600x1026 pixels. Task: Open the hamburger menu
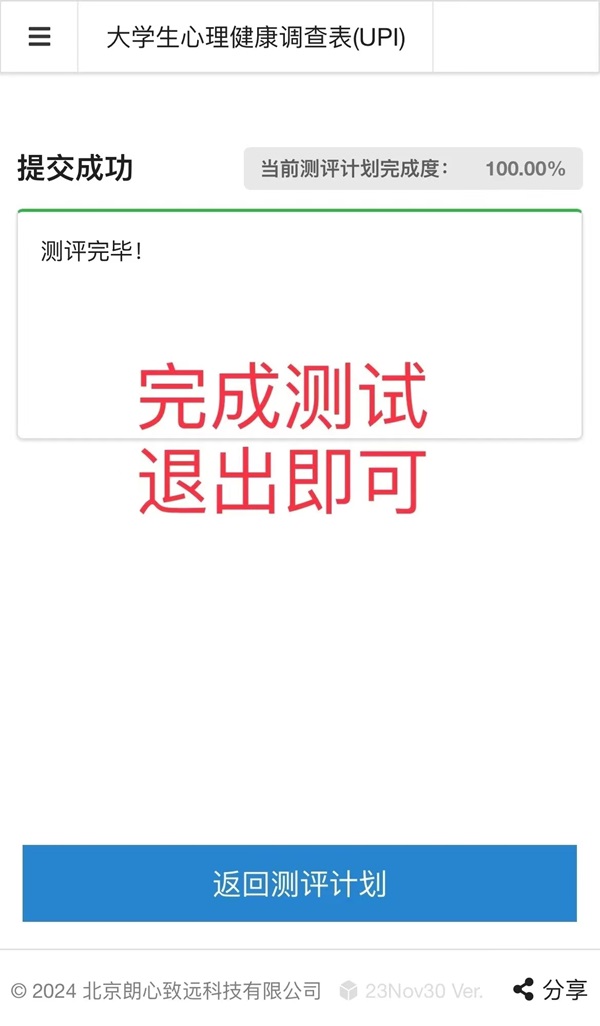pos(39,37)
